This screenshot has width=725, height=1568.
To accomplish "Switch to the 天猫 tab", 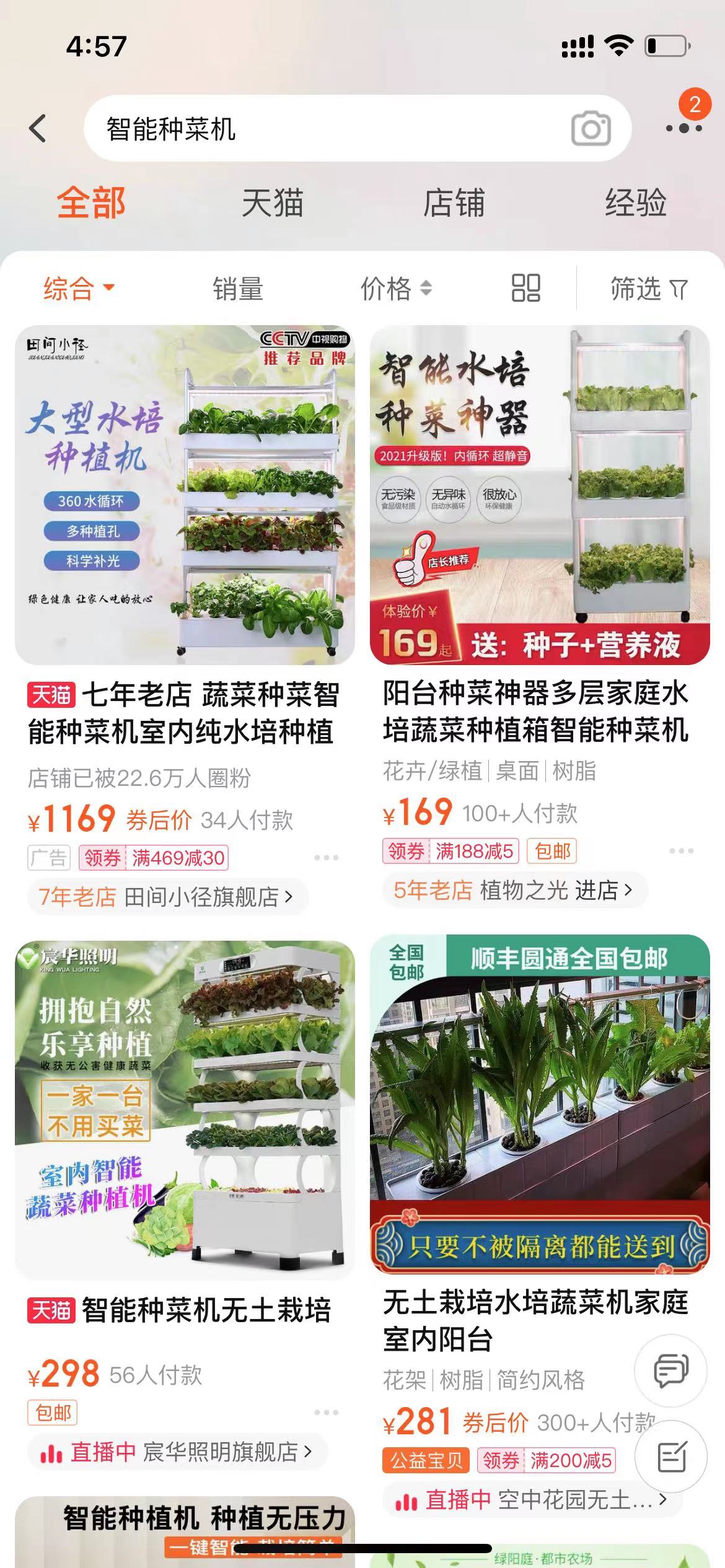I will tap(272, 203).
